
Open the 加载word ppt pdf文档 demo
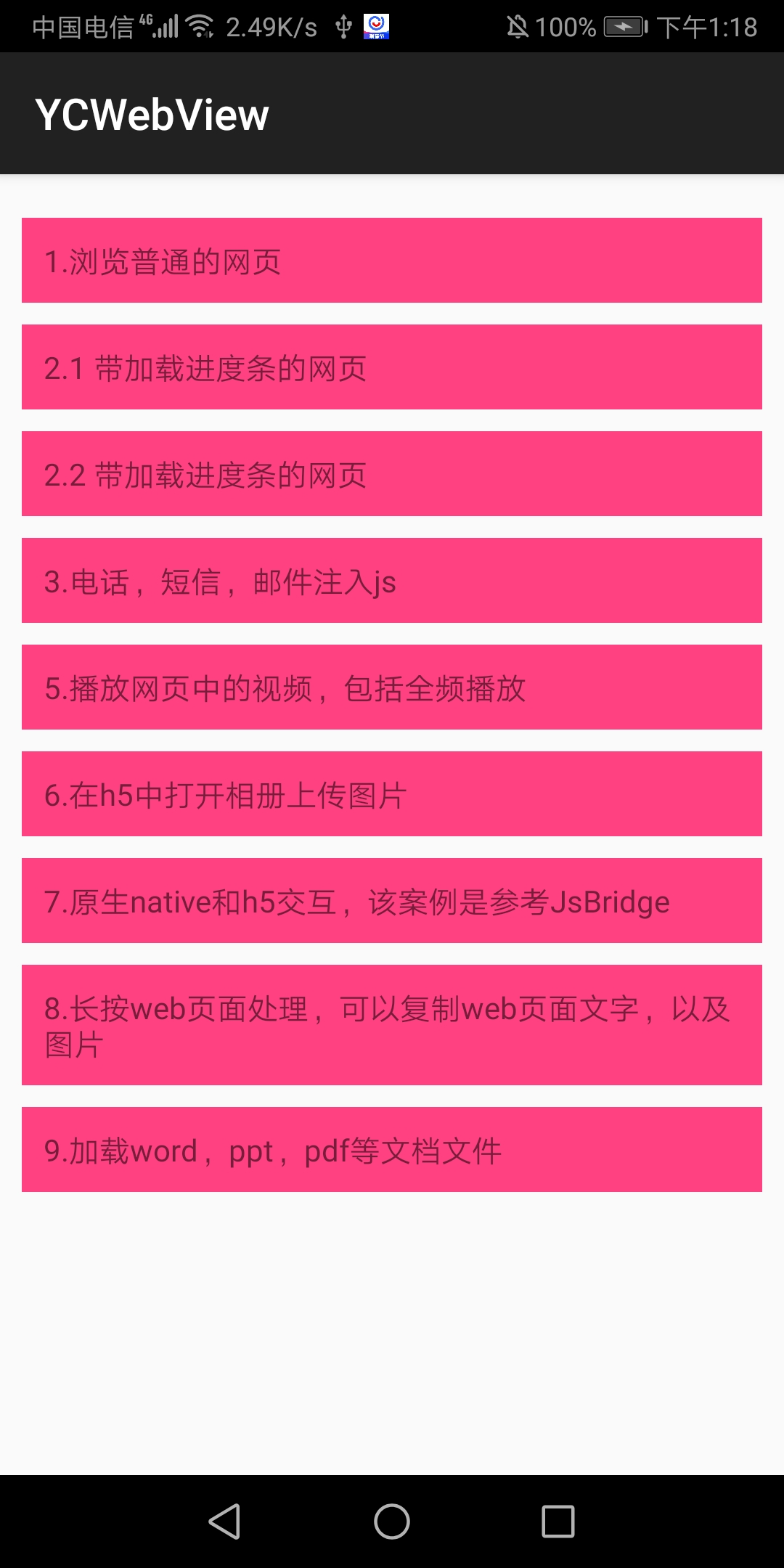point(392,1150)
